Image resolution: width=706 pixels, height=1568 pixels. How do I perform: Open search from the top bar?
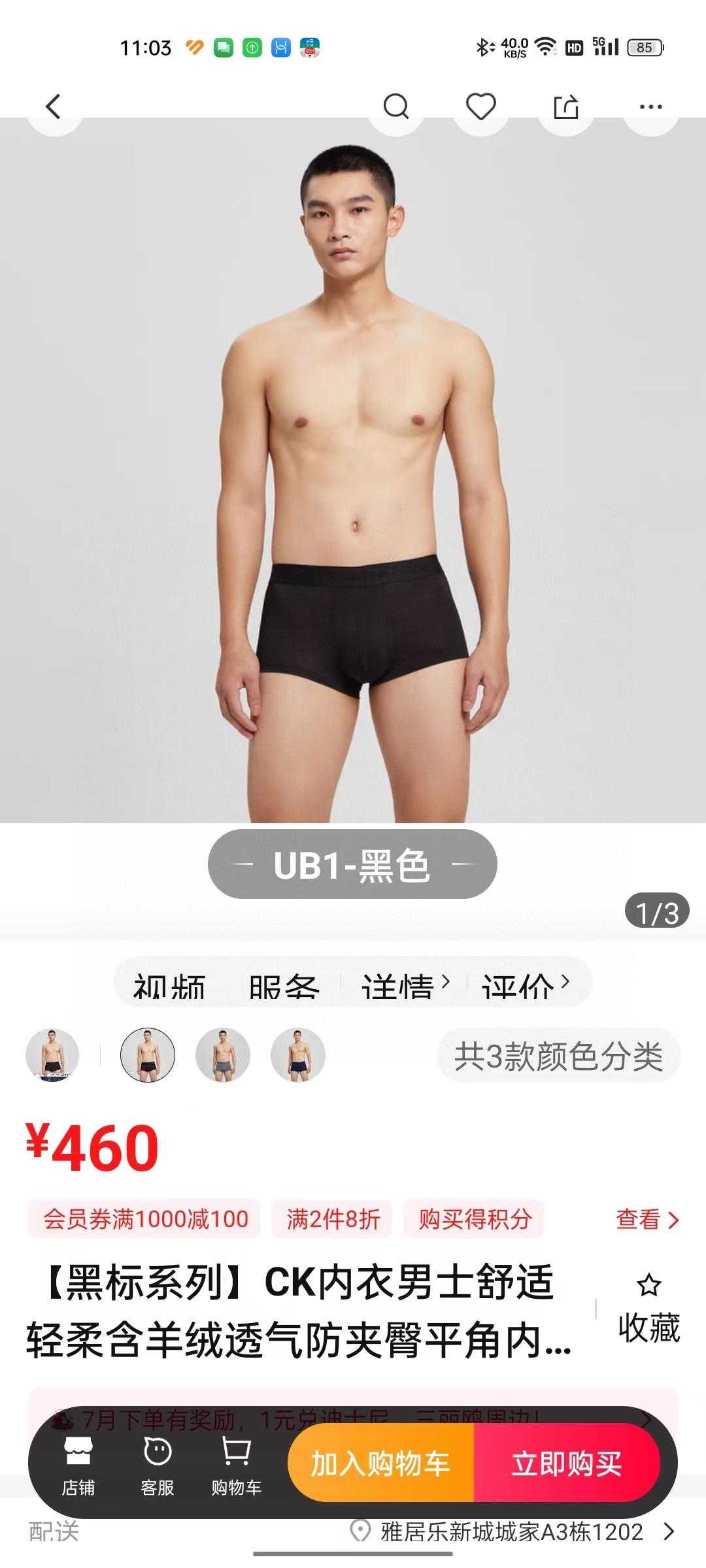(x=395, y=106)
